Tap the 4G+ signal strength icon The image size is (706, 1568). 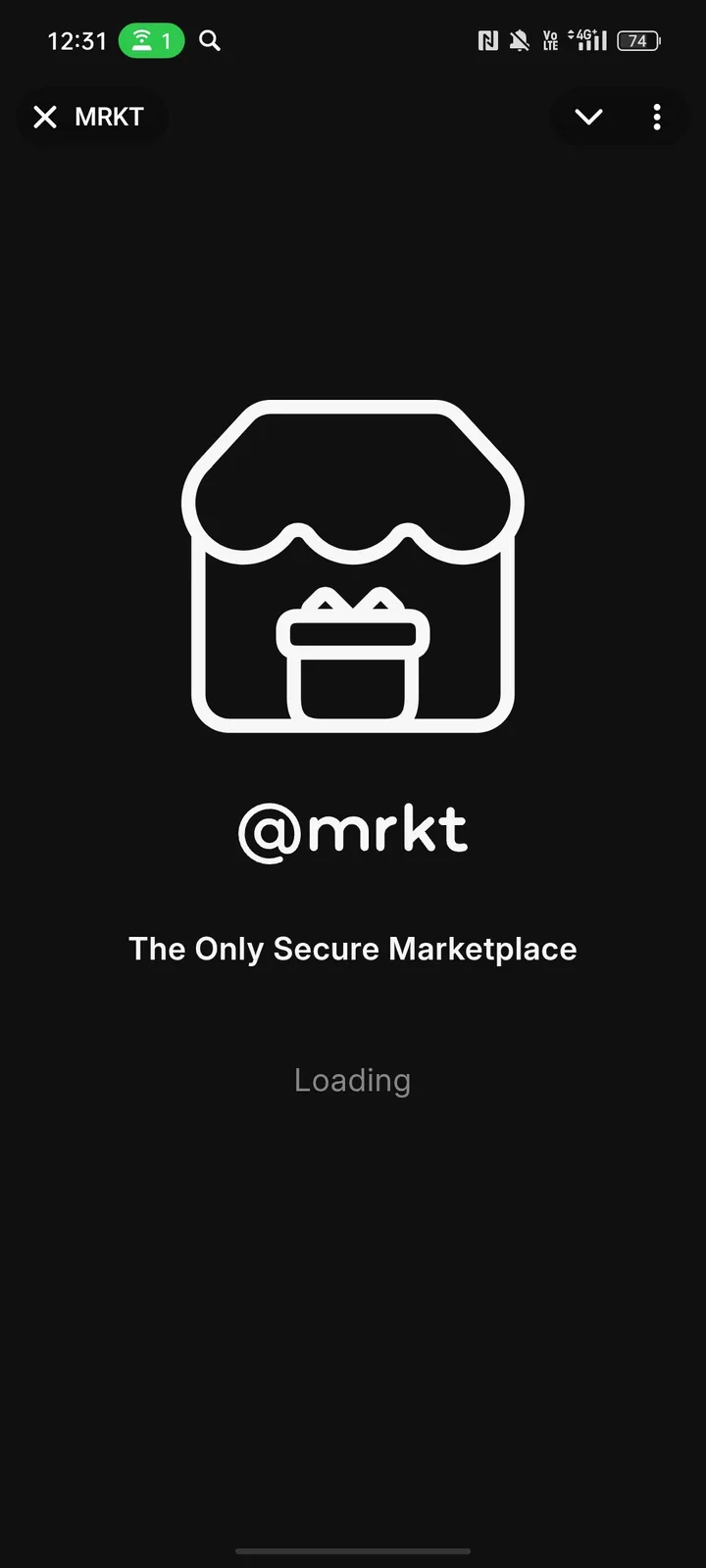click(x=586, y=40)
